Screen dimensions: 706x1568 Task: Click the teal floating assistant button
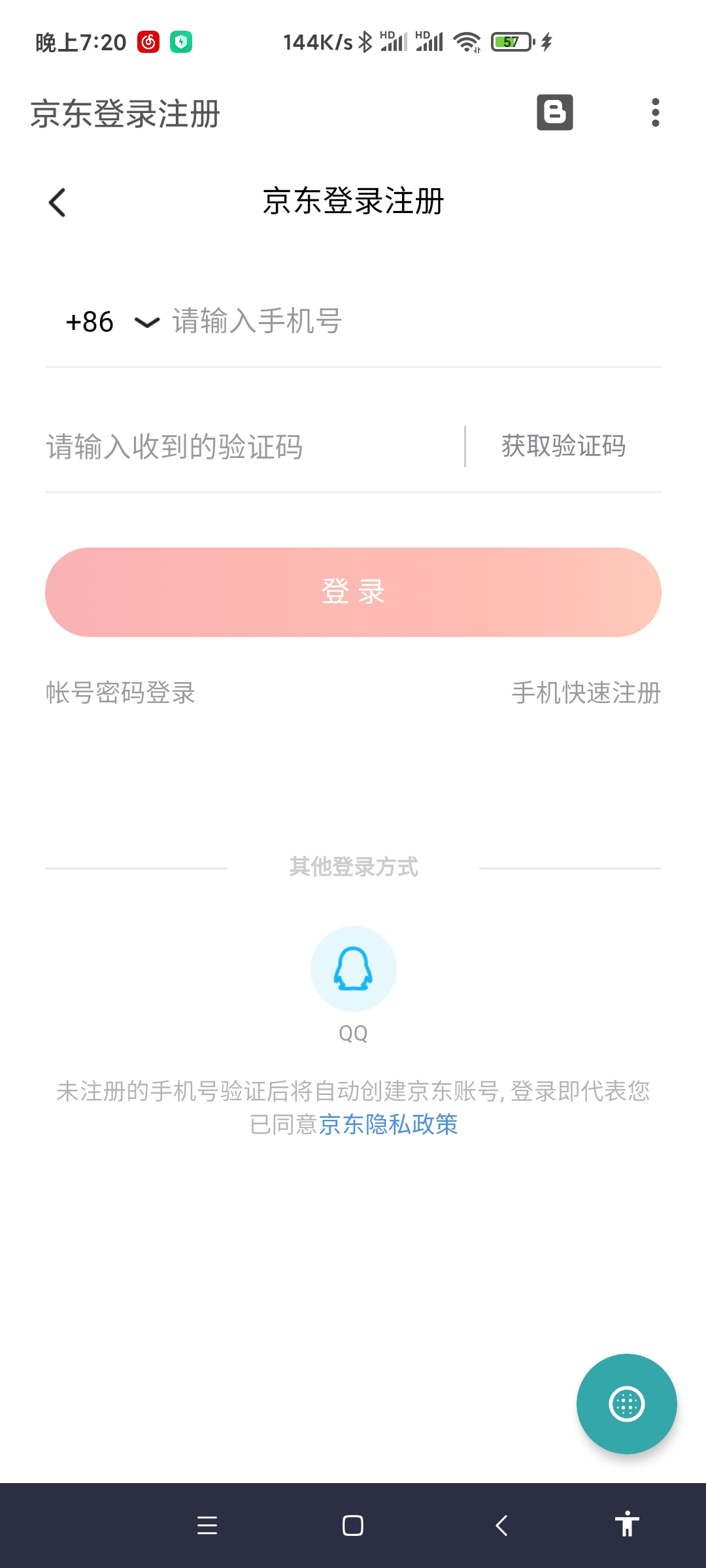point(627,1402)
